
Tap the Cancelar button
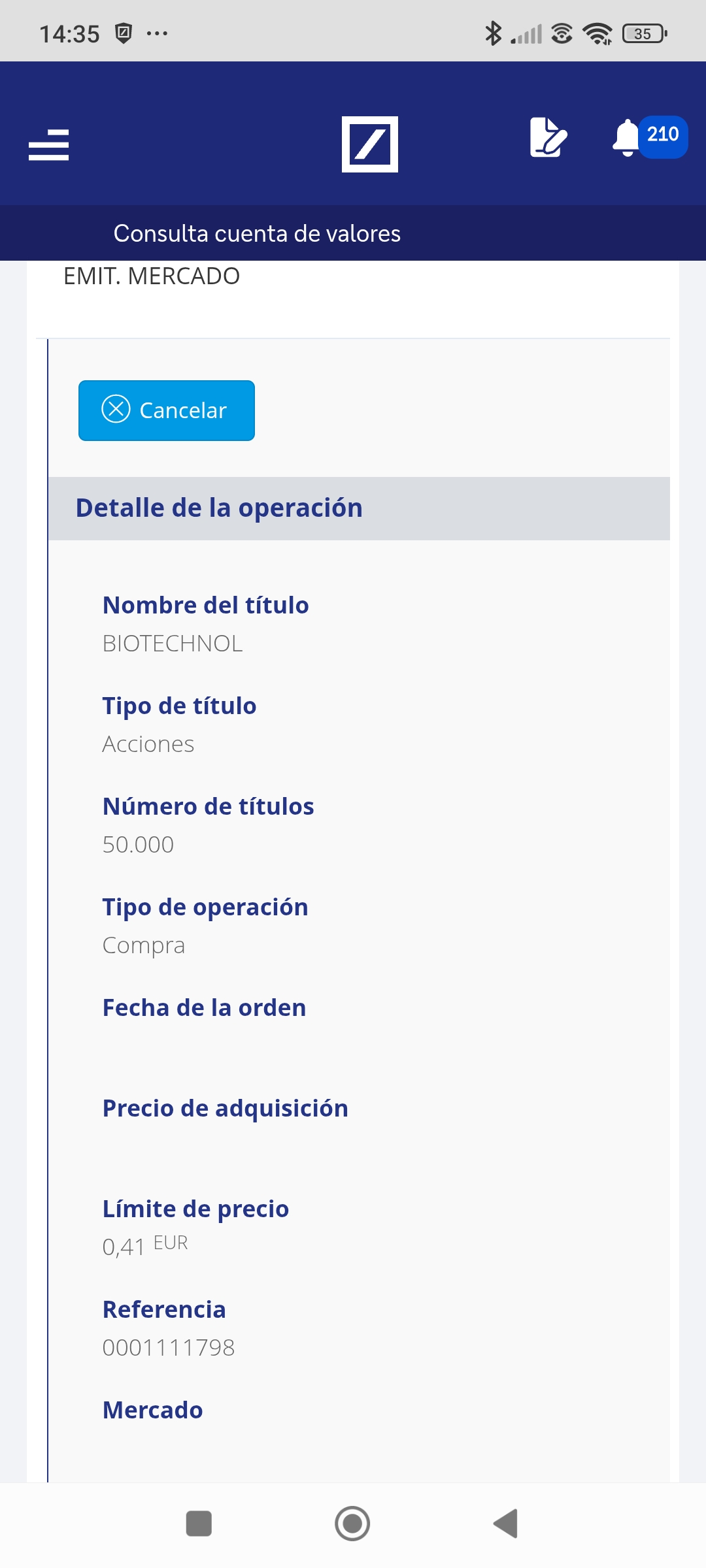[167, 410]
